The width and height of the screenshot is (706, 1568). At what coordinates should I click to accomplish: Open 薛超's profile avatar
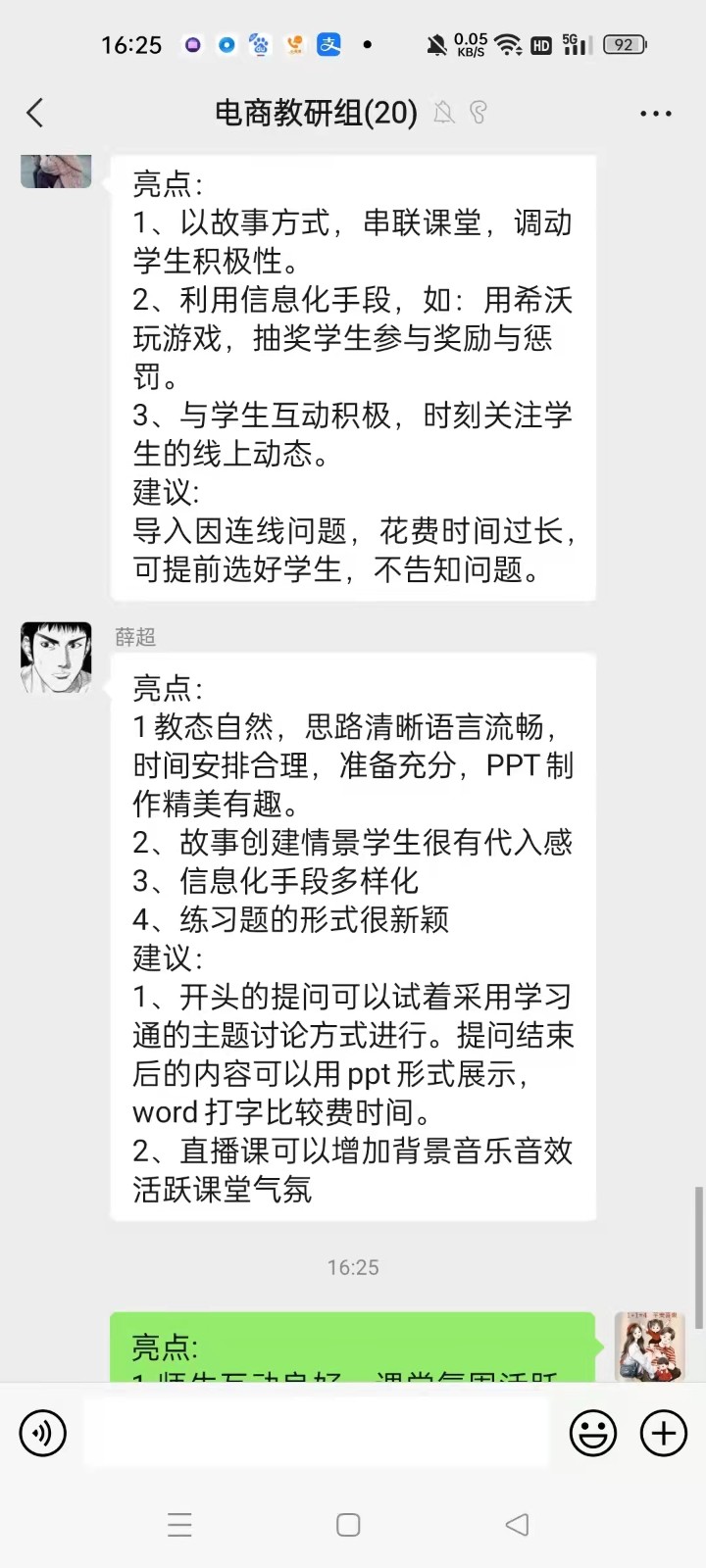click(56, 658)
